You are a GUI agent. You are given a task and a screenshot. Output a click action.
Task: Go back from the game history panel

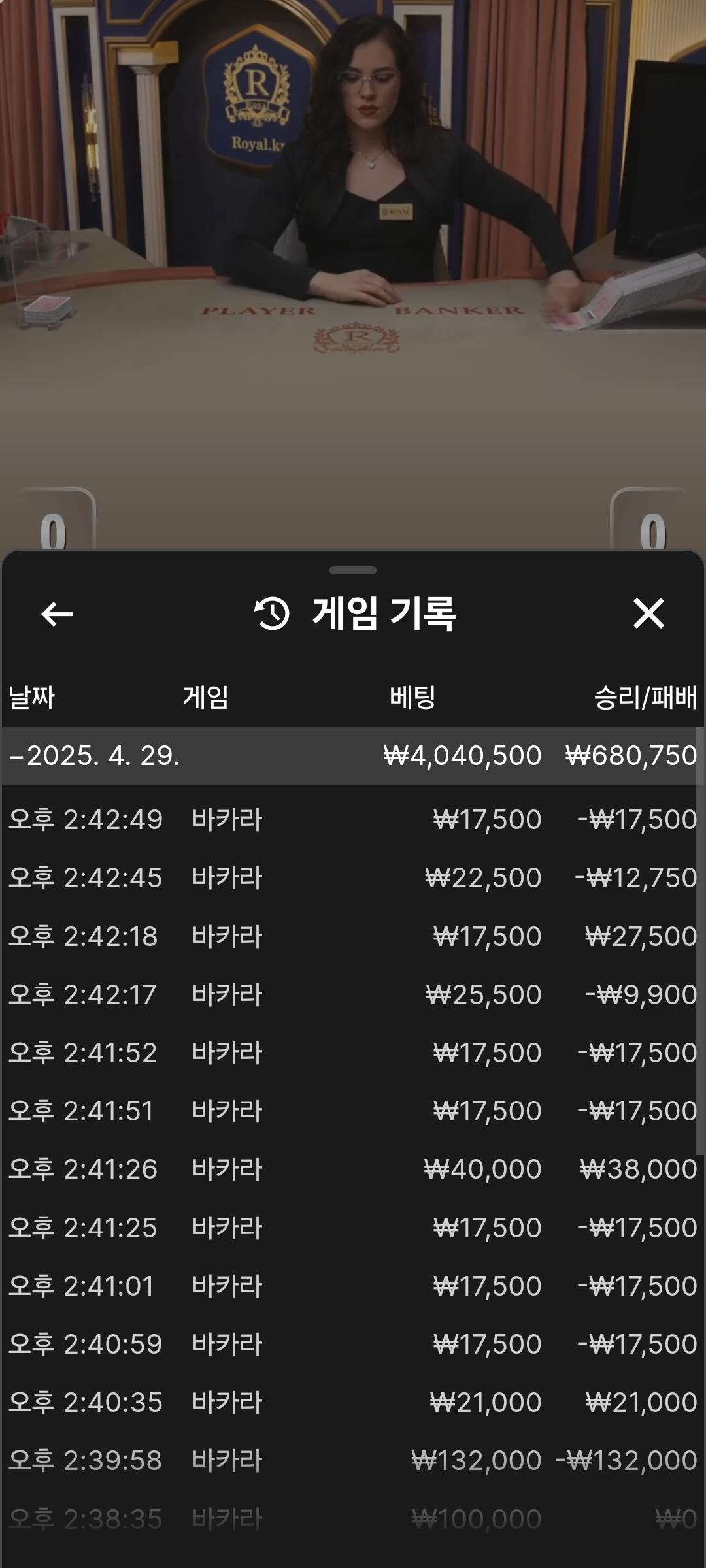click(57, 614)
